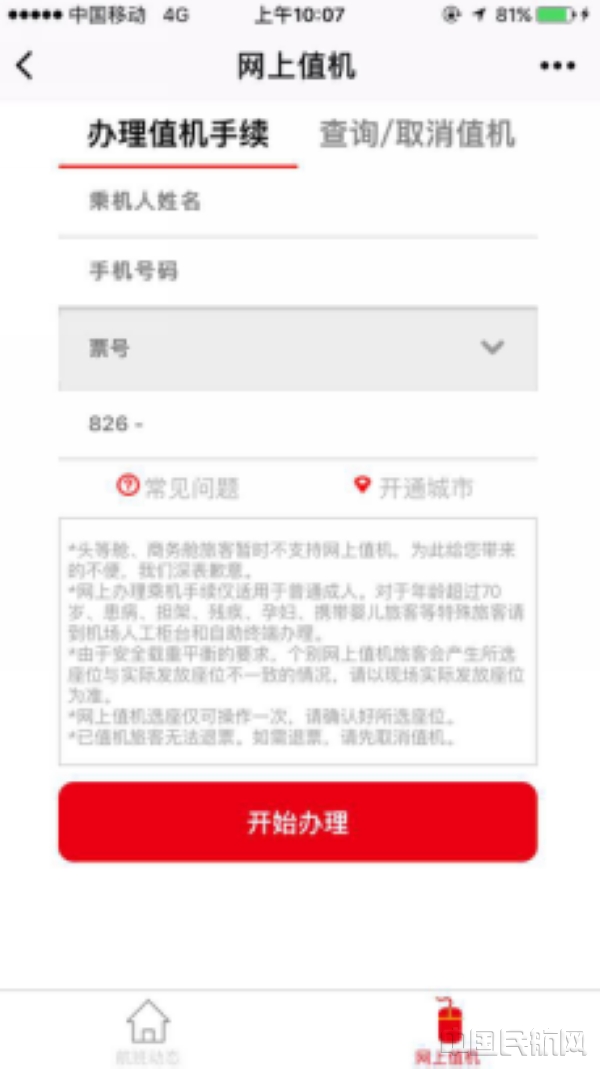Image resolution: width=600 pixels, height=1069 pixels.
Task: Tap the 手机号码 input field
Action: (298, 271)
